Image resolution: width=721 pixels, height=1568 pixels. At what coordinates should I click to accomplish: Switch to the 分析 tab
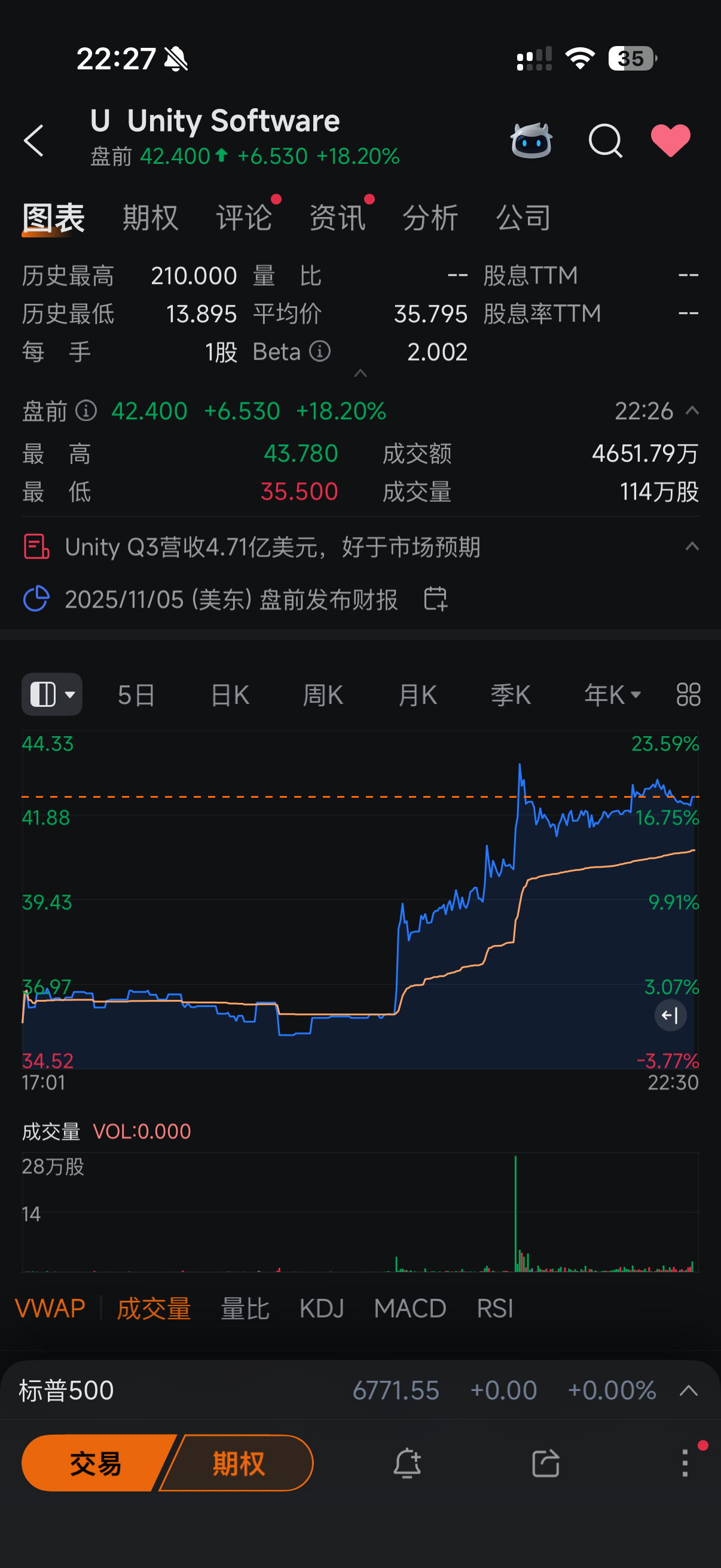[430, 217]
